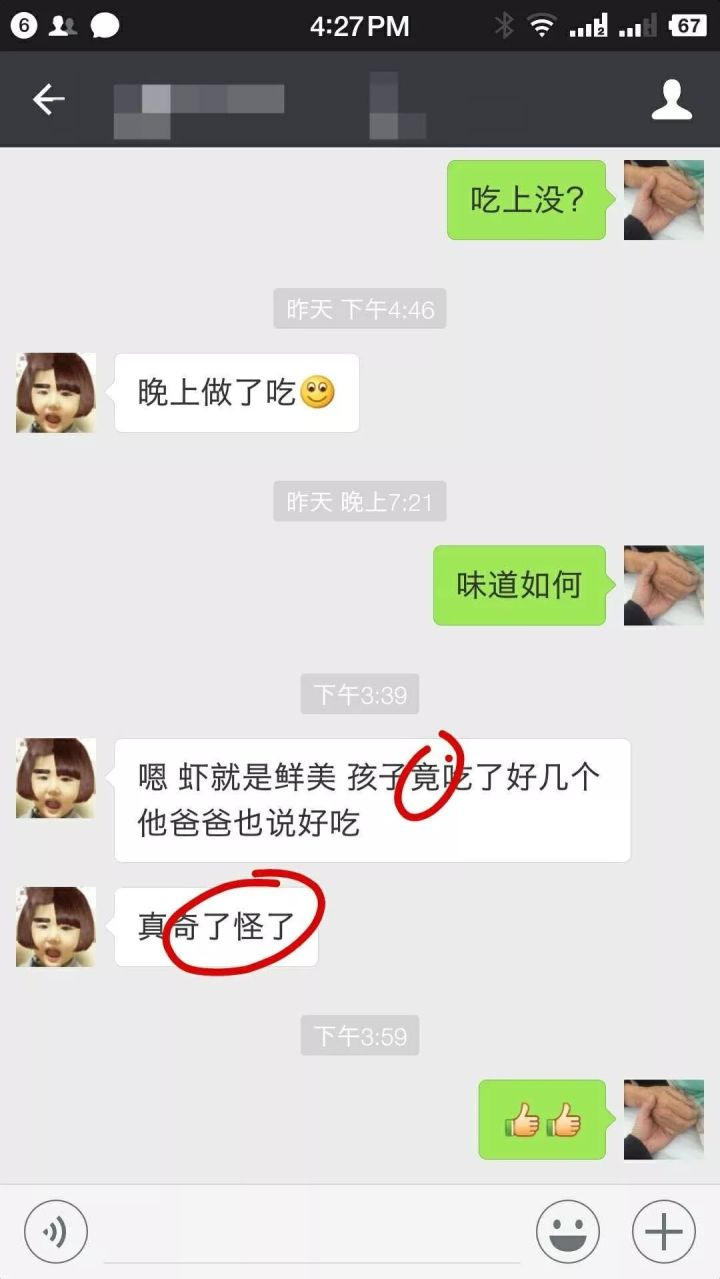This screenshot has height=1279, width=720.
Task: Open my avatar beside 吃上没? message
Action: 663,200
